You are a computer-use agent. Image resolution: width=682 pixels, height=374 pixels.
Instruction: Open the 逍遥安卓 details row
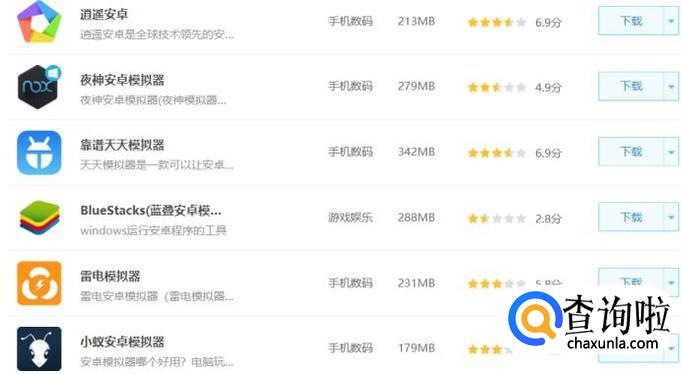tap(344, 22)
